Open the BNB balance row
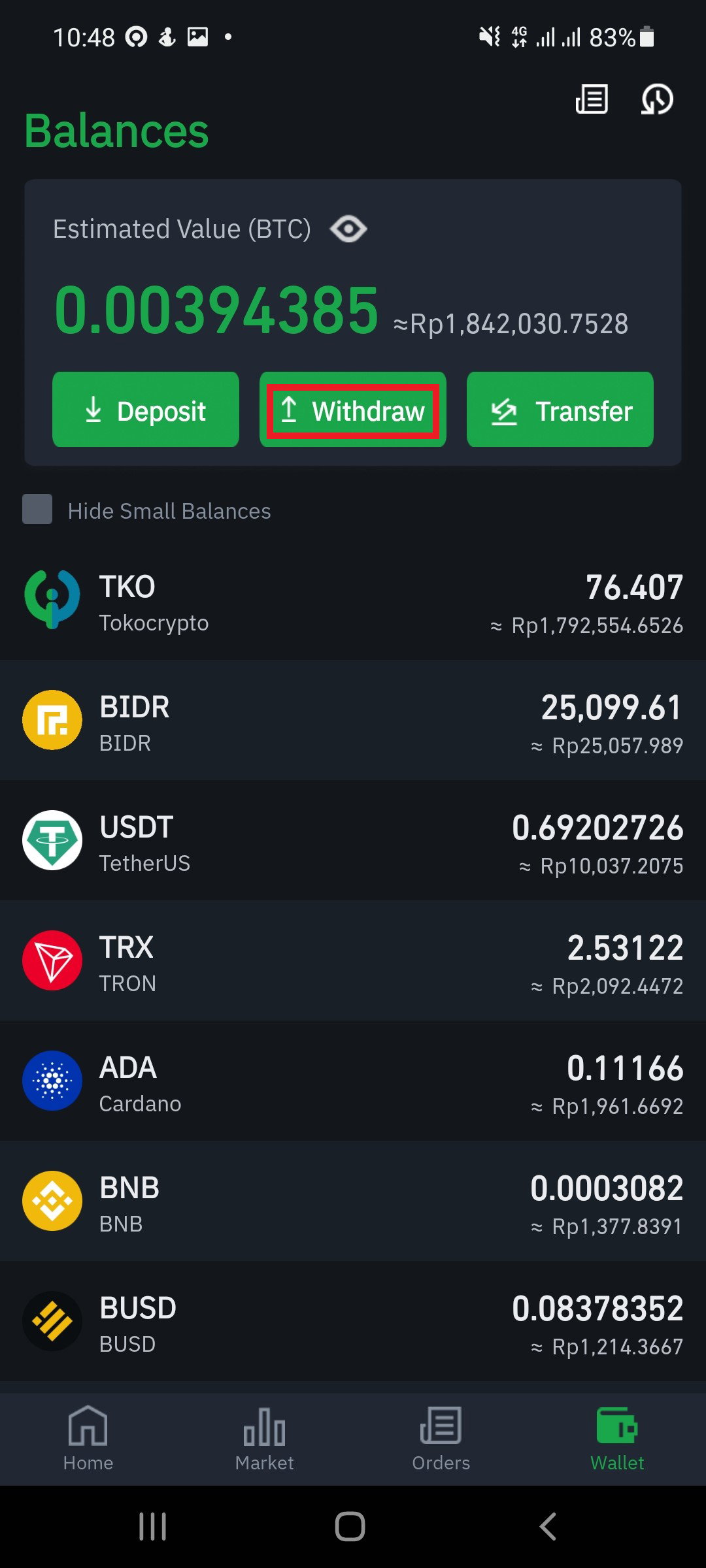706x1568 pixels. click(x=353, y=1201)
